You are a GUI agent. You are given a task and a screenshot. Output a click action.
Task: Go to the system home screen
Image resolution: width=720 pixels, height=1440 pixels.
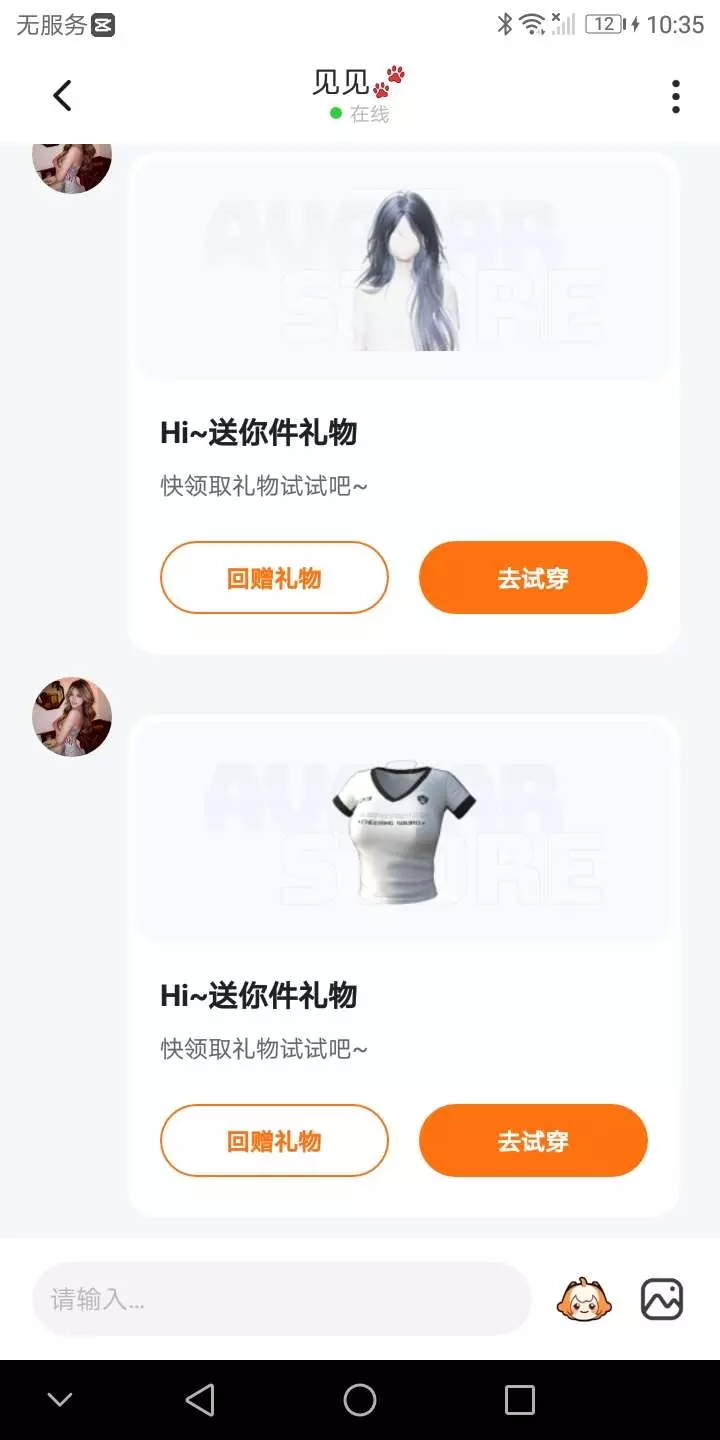[360, 1400]
